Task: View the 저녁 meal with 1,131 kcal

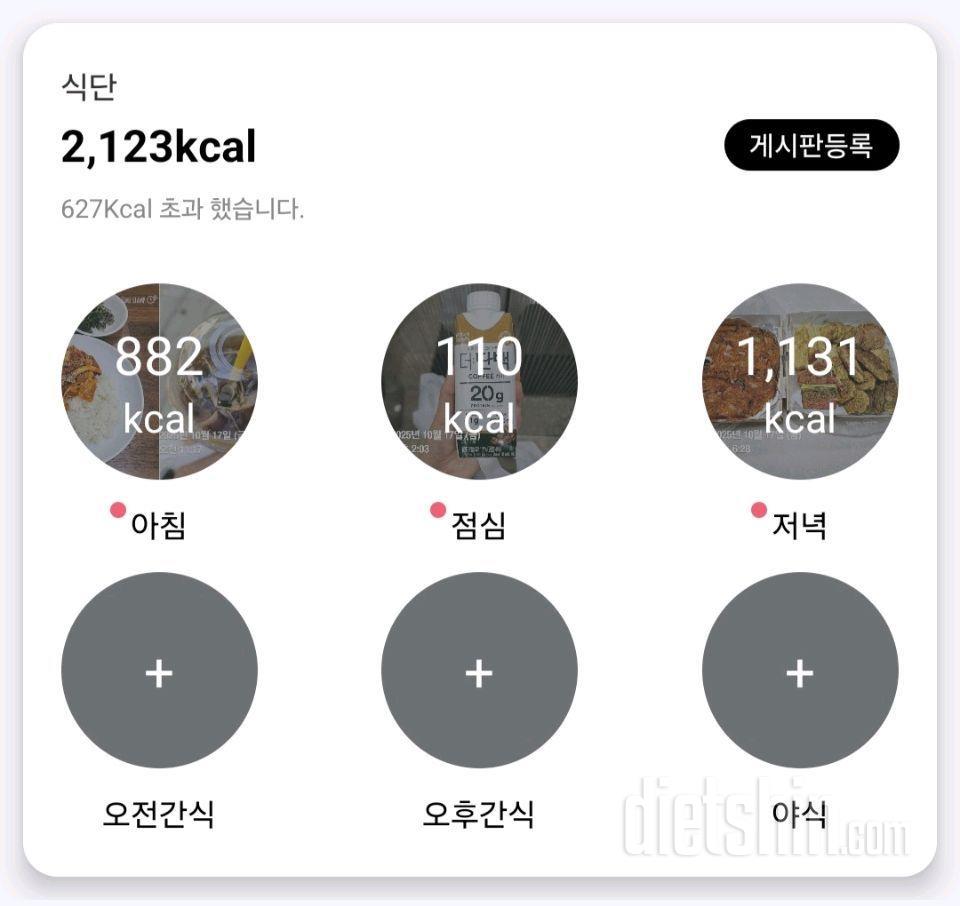Action: pos(799,381)
